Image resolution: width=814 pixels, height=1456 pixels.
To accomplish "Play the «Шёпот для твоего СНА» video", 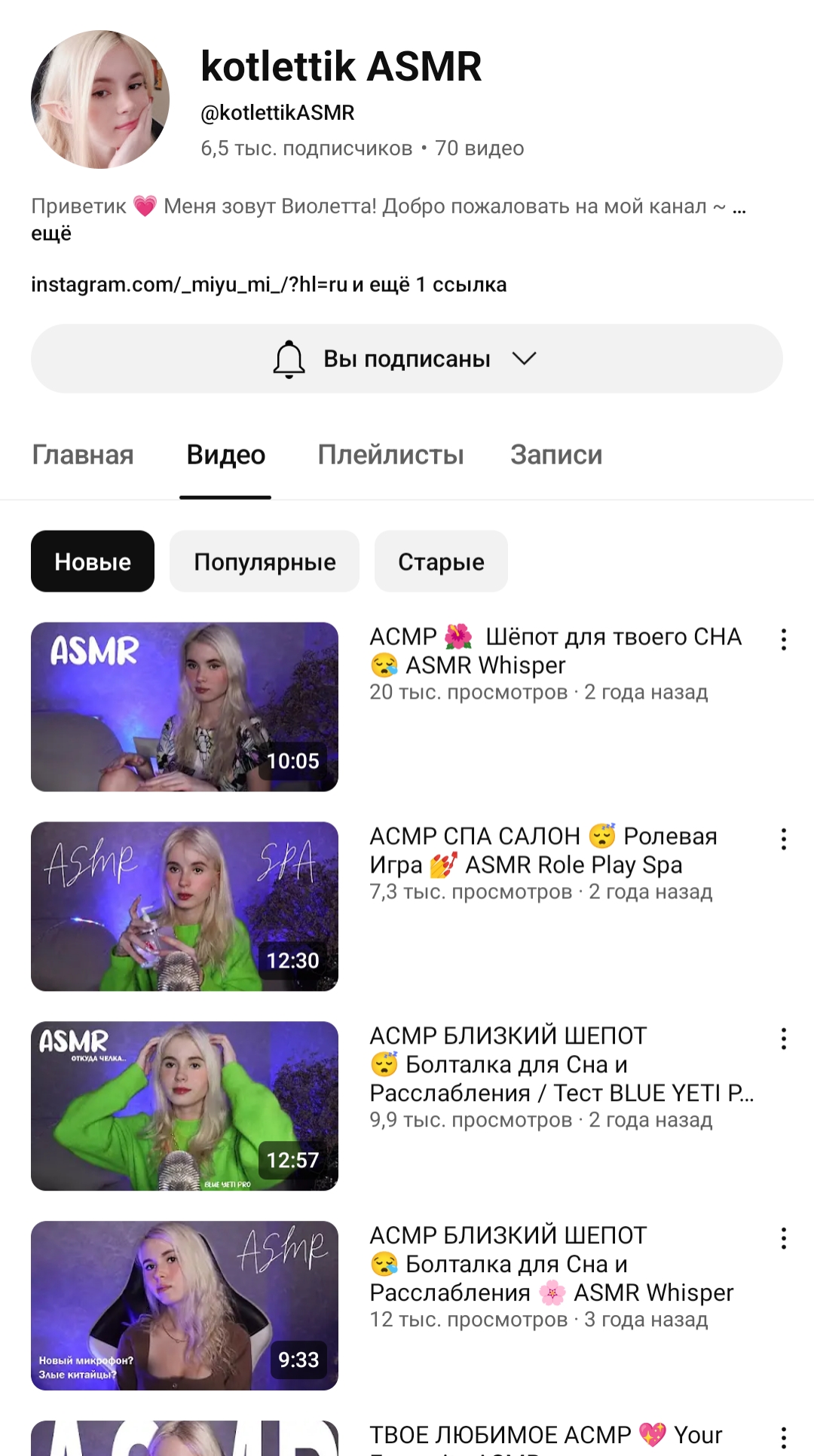I will pyautogui.click(x=185, y=707).
